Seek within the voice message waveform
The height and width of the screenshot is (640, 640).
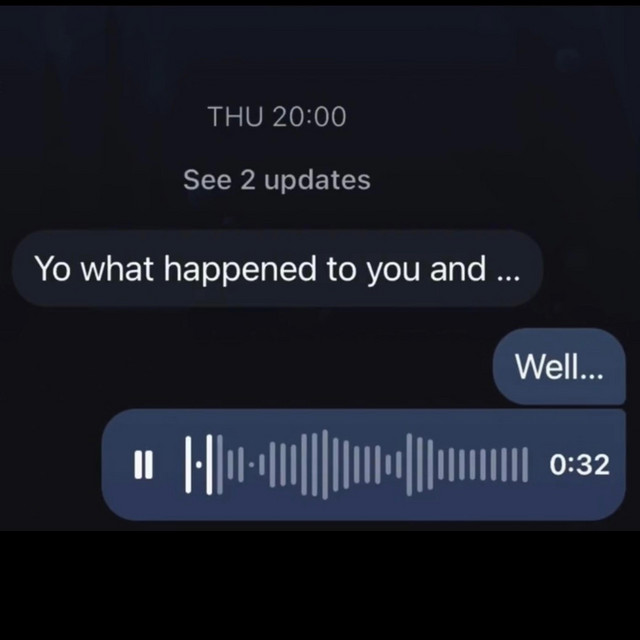pyautogui.click(x=355, y=464)
